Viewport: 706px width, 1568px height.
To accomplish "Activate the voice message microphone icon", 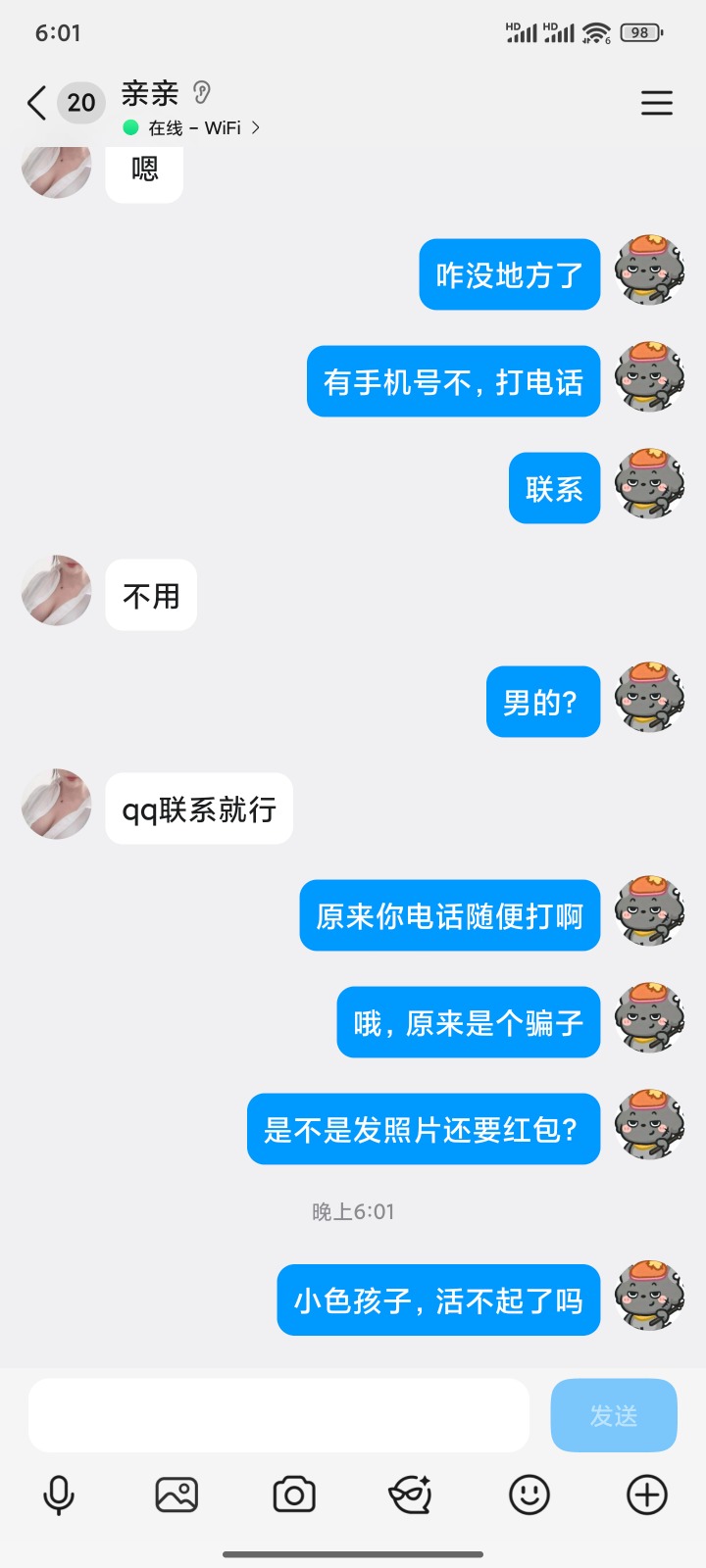I will 59,1494.
